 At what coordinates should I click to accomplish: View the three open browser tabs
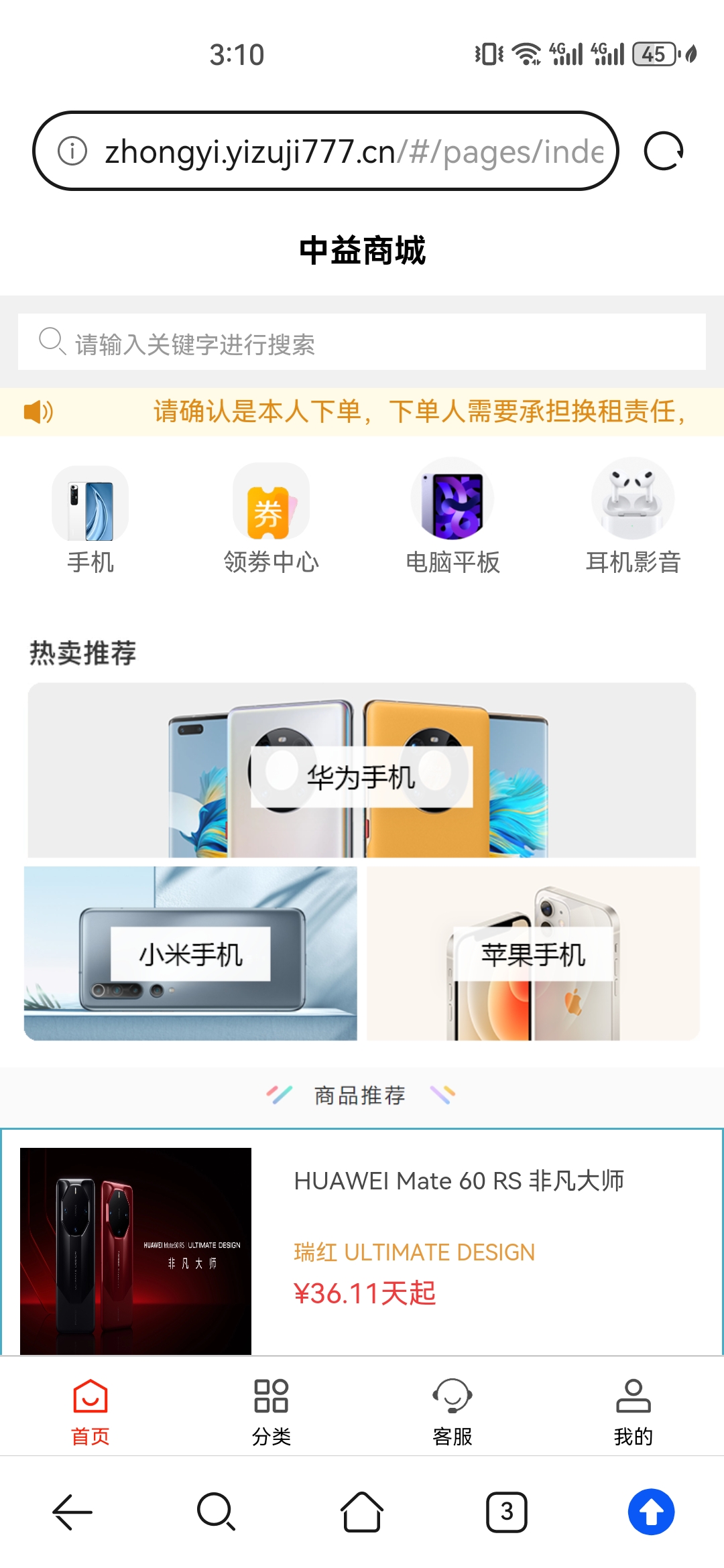coord(507,1512)
